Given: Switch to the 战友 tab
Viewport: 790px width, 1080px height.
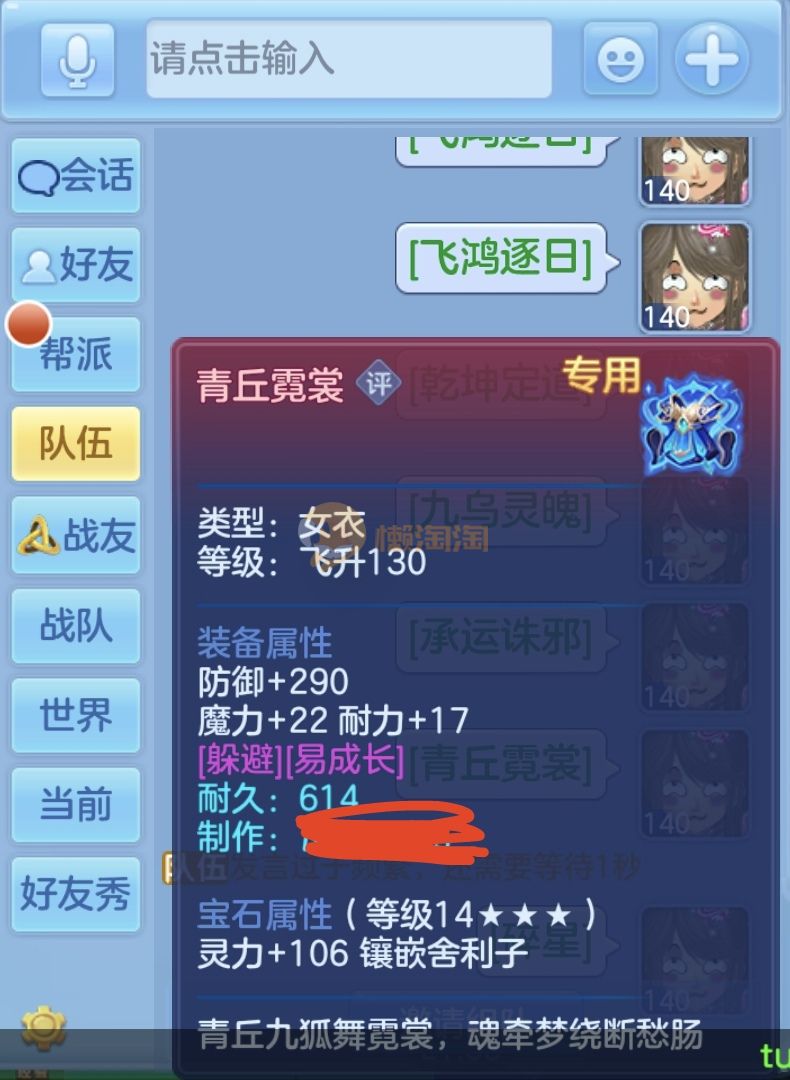Looking at the screenshot, I should 76,536.
